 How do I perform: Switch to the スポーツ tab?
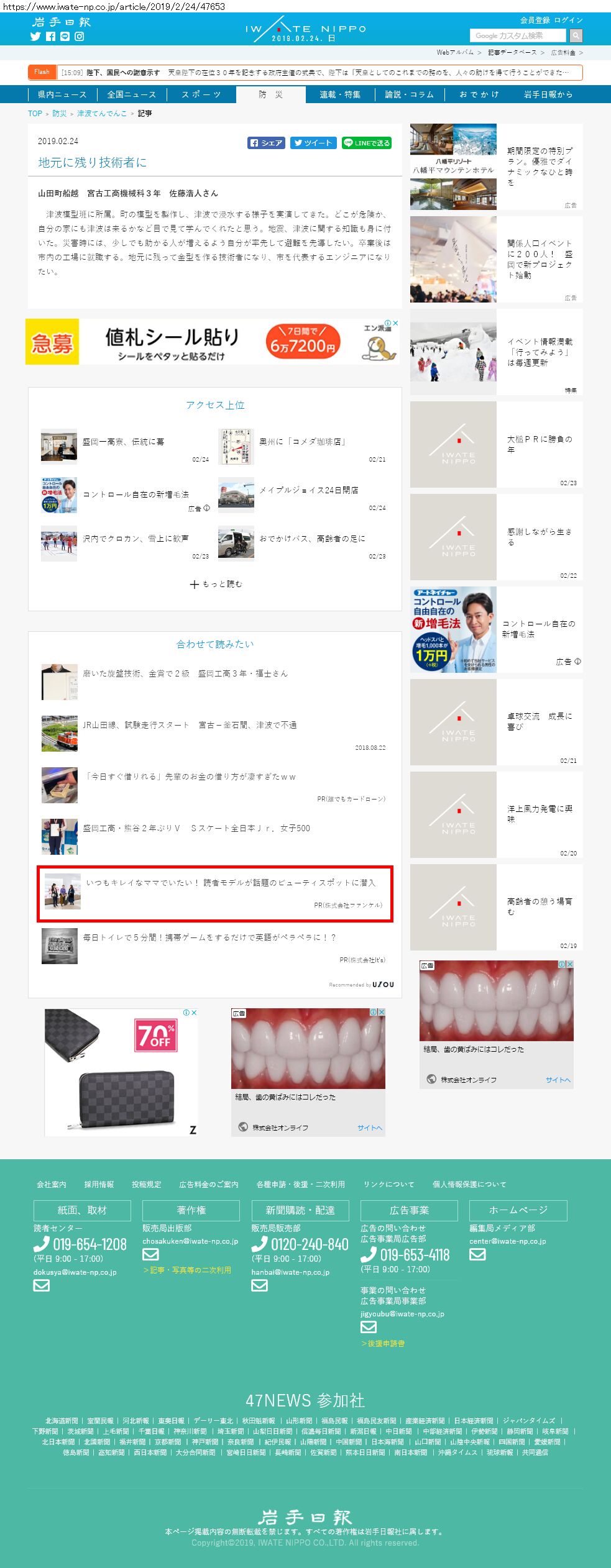click(201, 94)
